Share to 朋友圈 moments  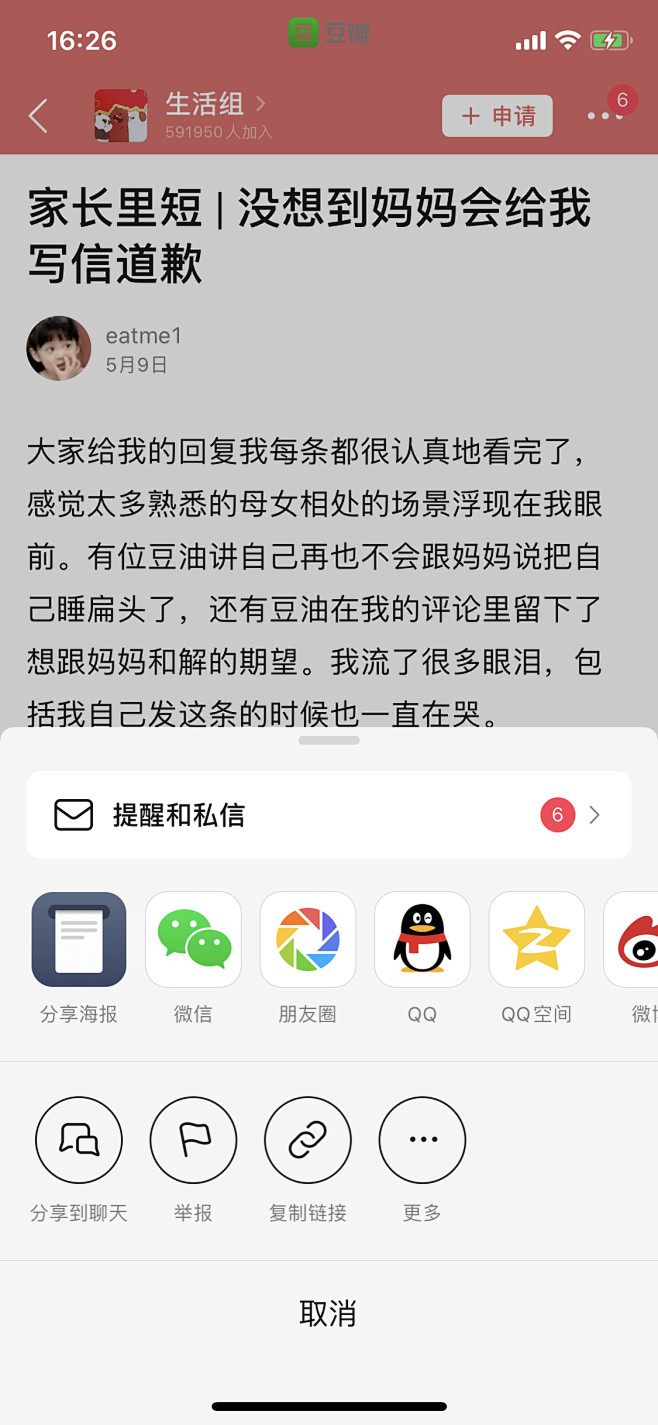[307, 940]
